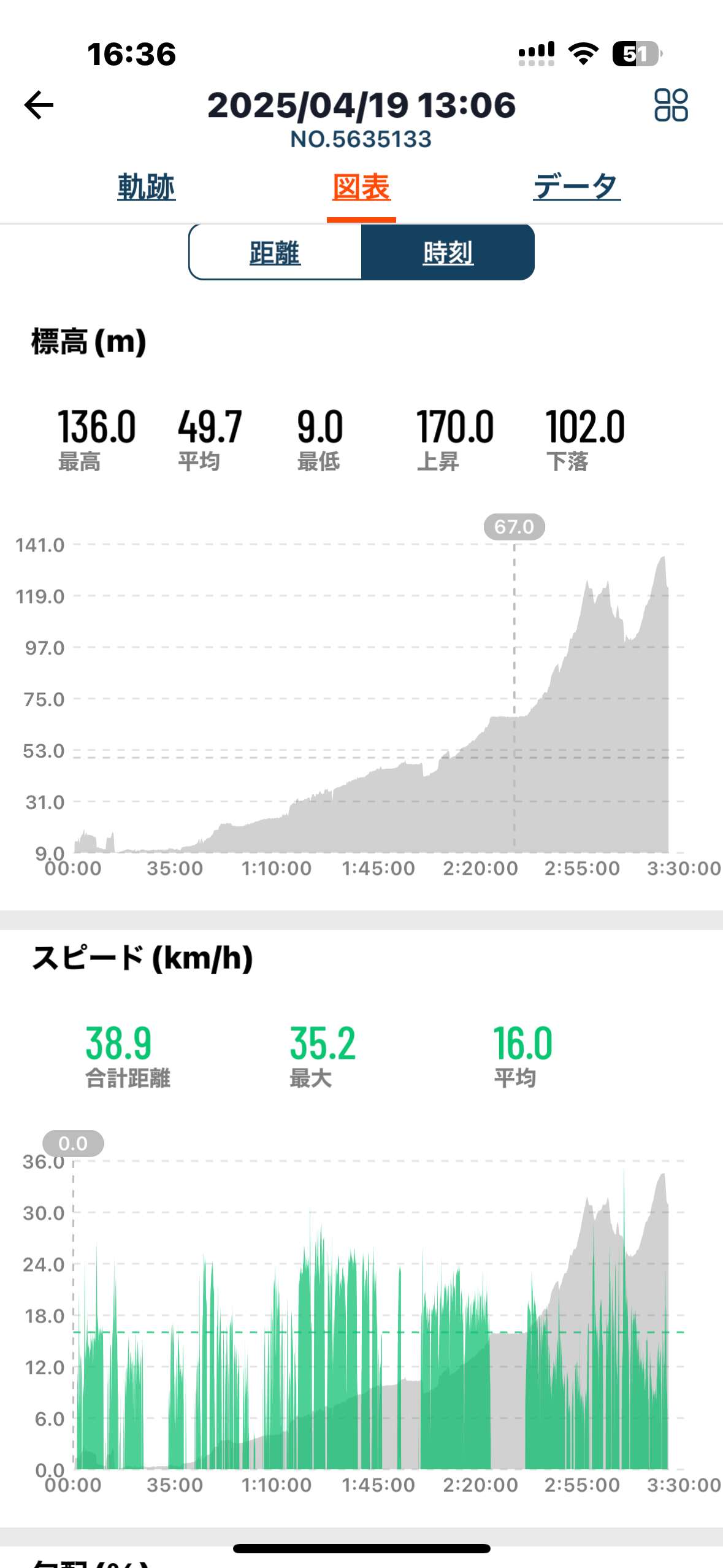Switch chart axis to 距離
Screen dimensions: 723x1568
[x=275, y=252]
